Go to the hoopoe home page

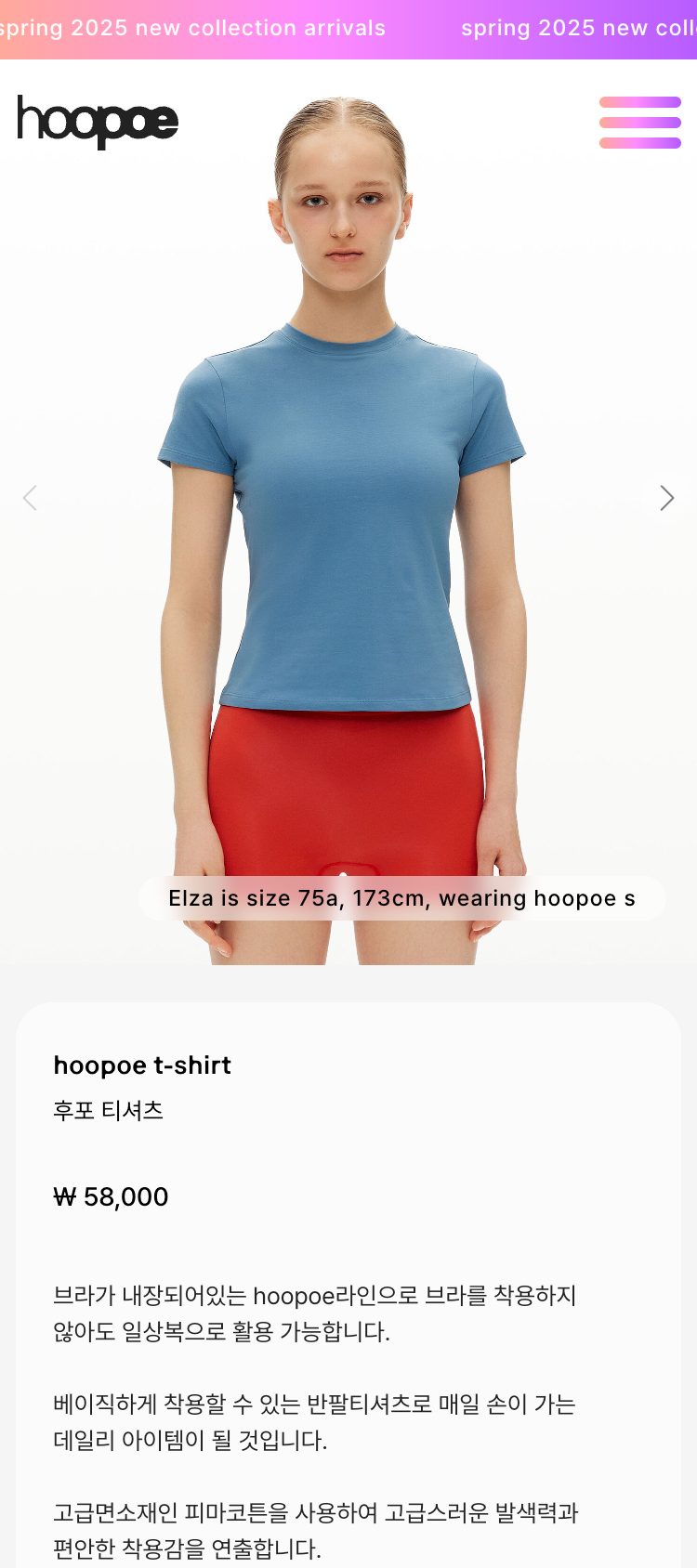click(x=98, y=122)
